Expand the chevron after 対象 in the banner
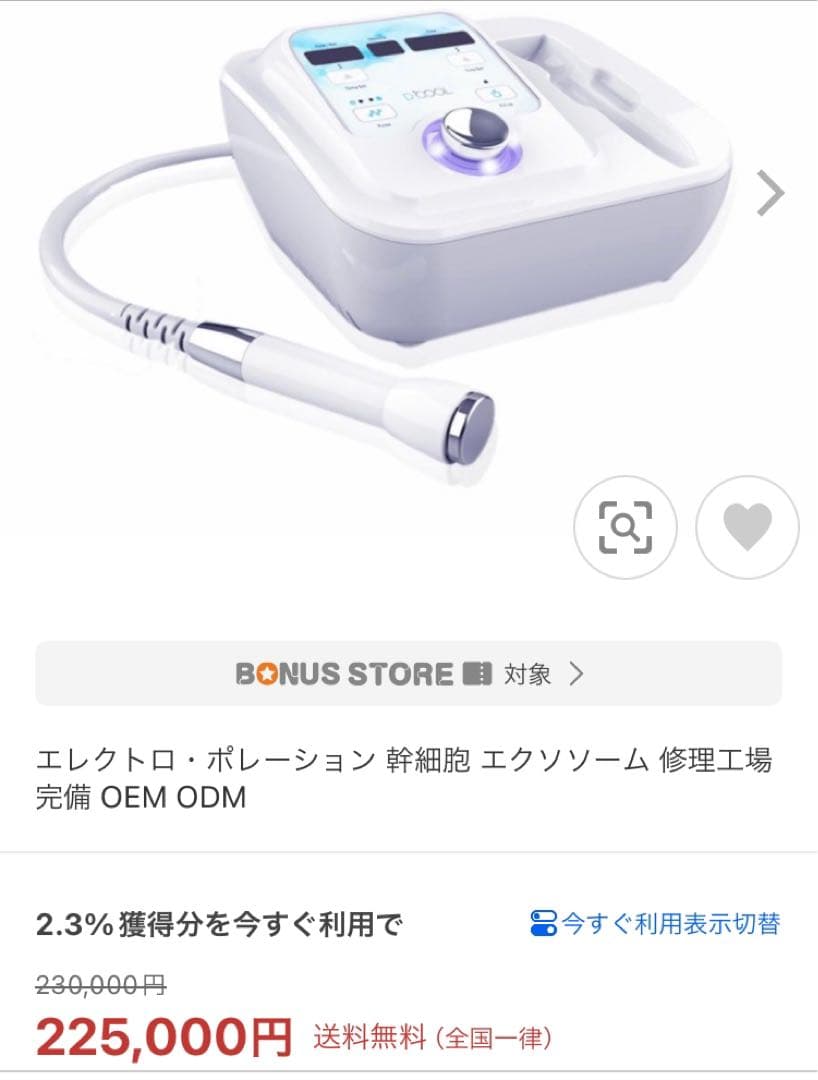Image resolution: width=818 pixels, height=1080 pixels. click(x=575, y=675)
